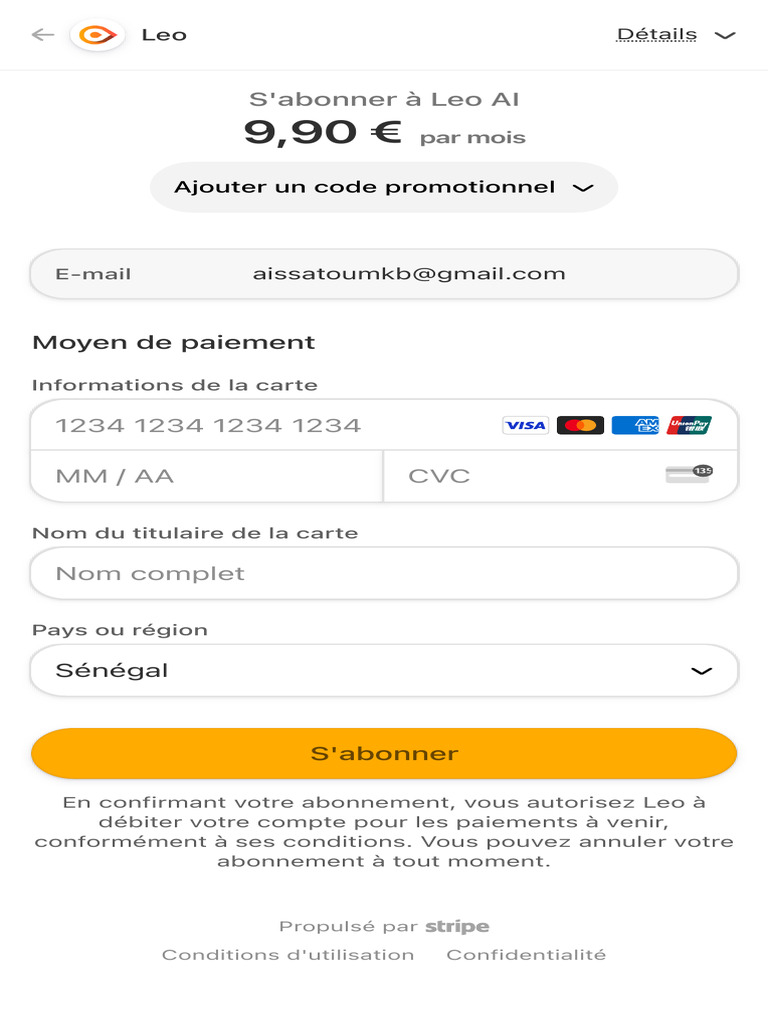This screenshot has width=768, height=1024.
Task: Go back using the arrow icon
Action: [43, 35]
